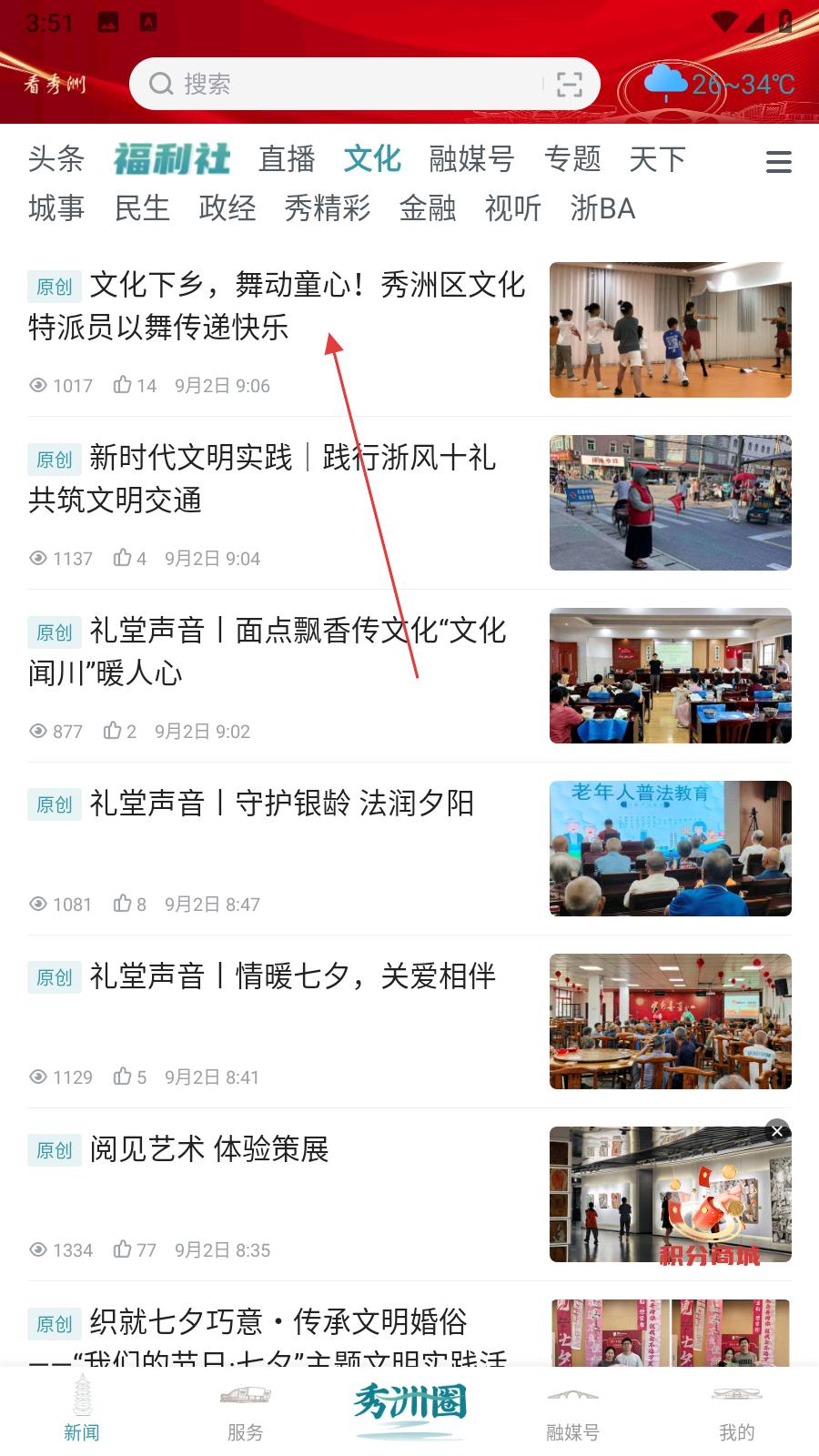
Task: Switch to the 福利社 tab
Action: 172,159
